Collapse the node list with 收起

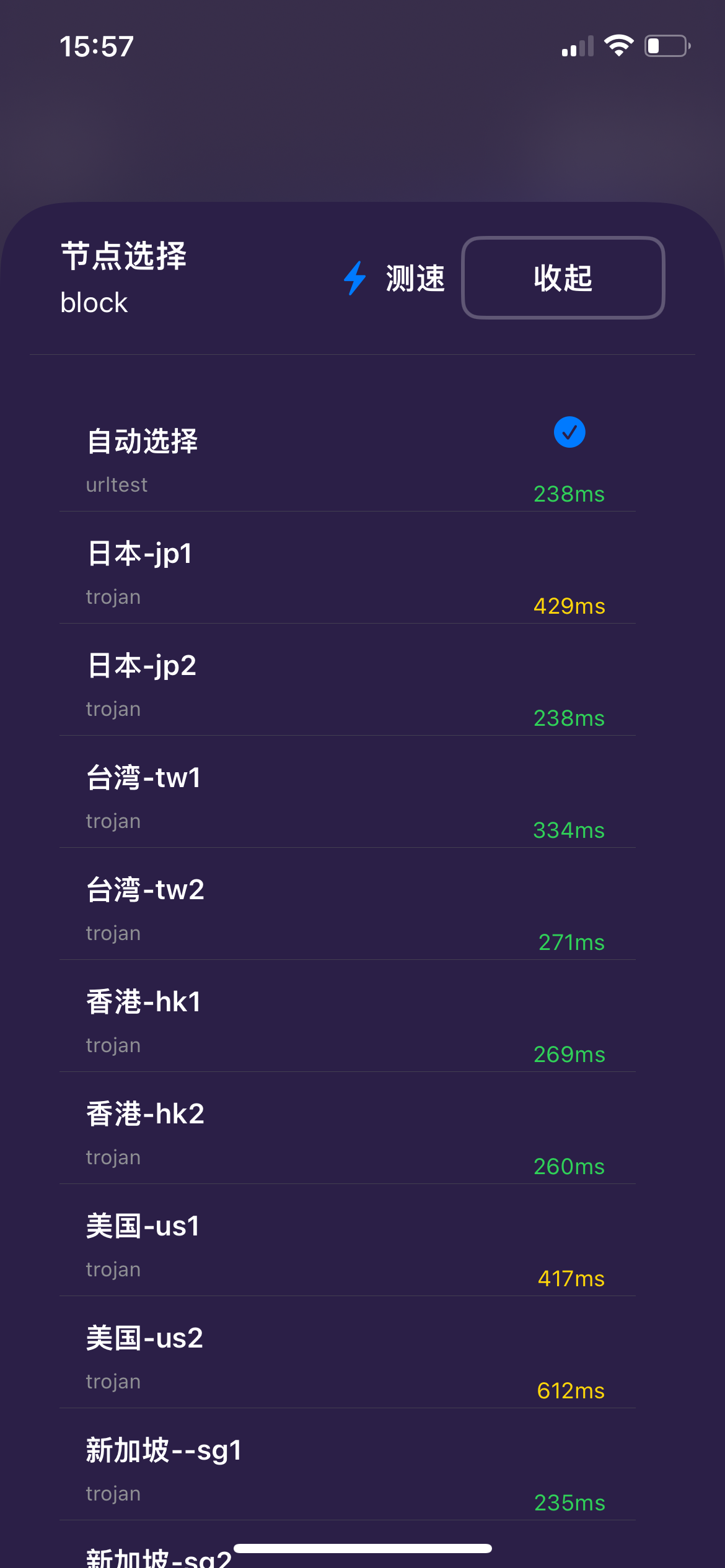[x=563, y=277]
